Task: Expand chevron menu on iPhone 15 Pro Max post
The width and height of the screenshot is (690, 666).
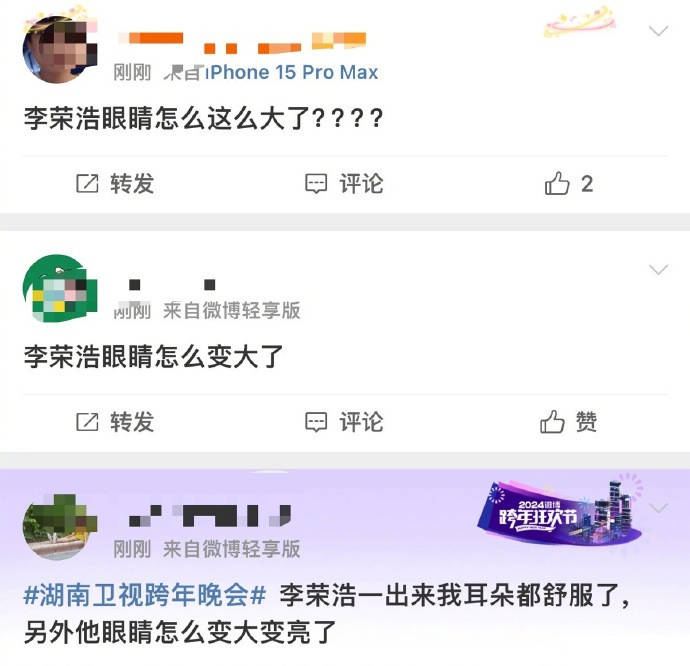Action: click(x=658, y=32)
